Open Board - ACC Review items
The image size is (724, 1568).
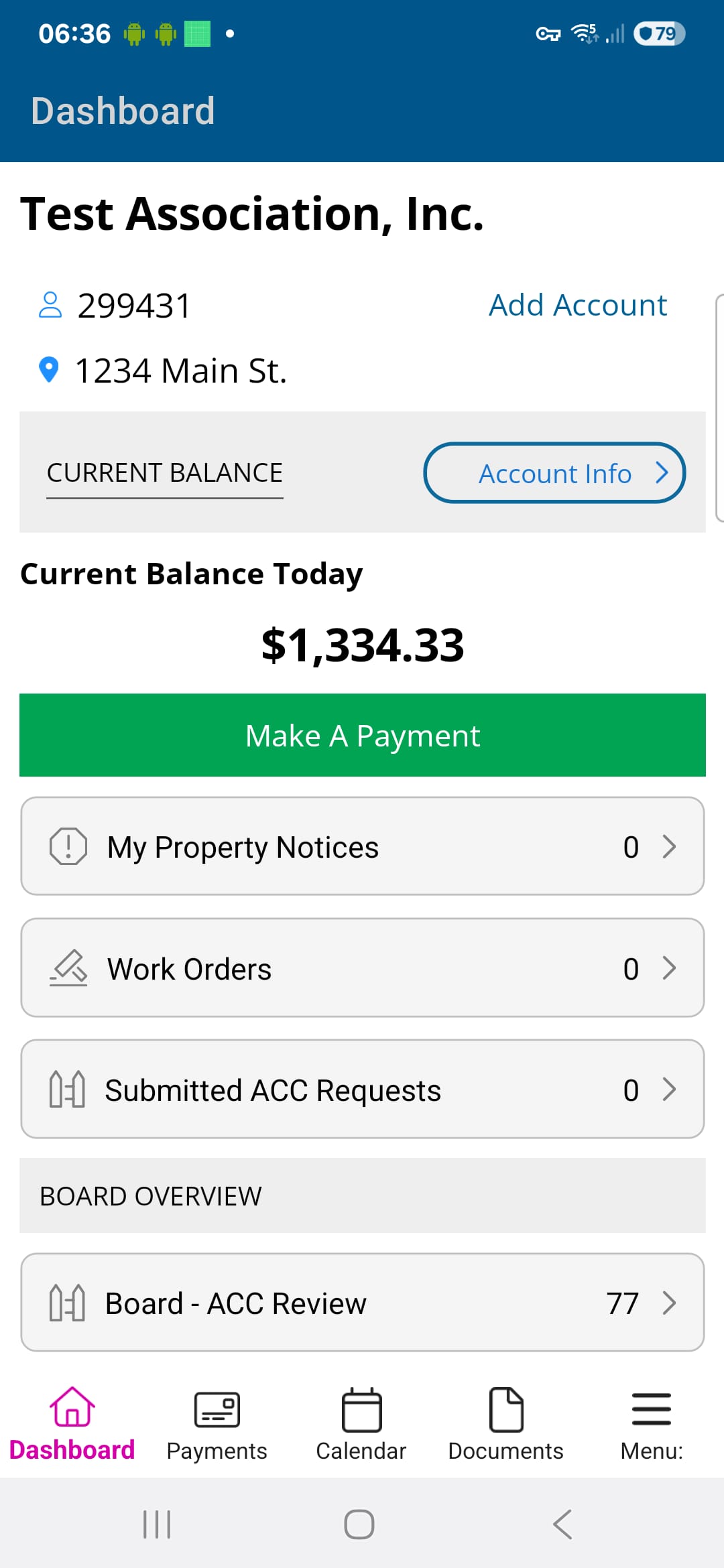point(669,1303)
